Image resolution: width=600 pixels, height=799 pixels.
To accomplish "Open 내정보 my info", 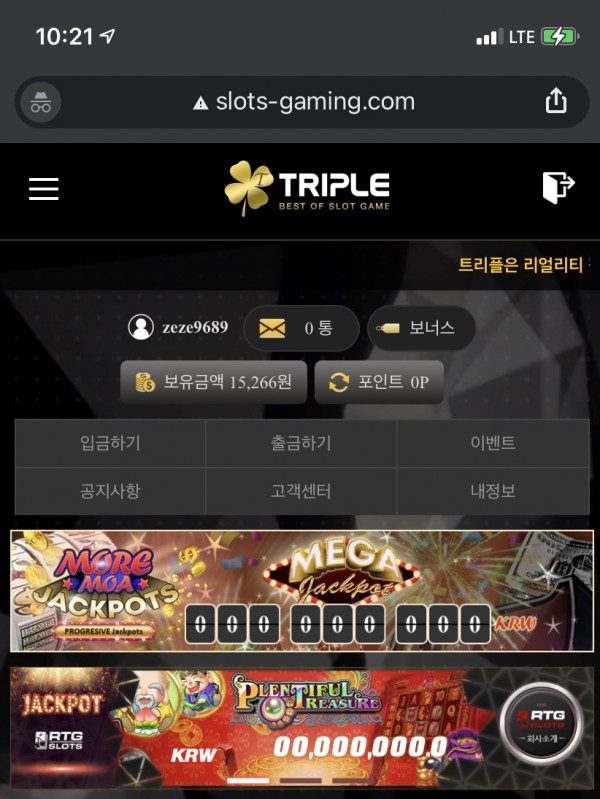I will pos(493,491).
